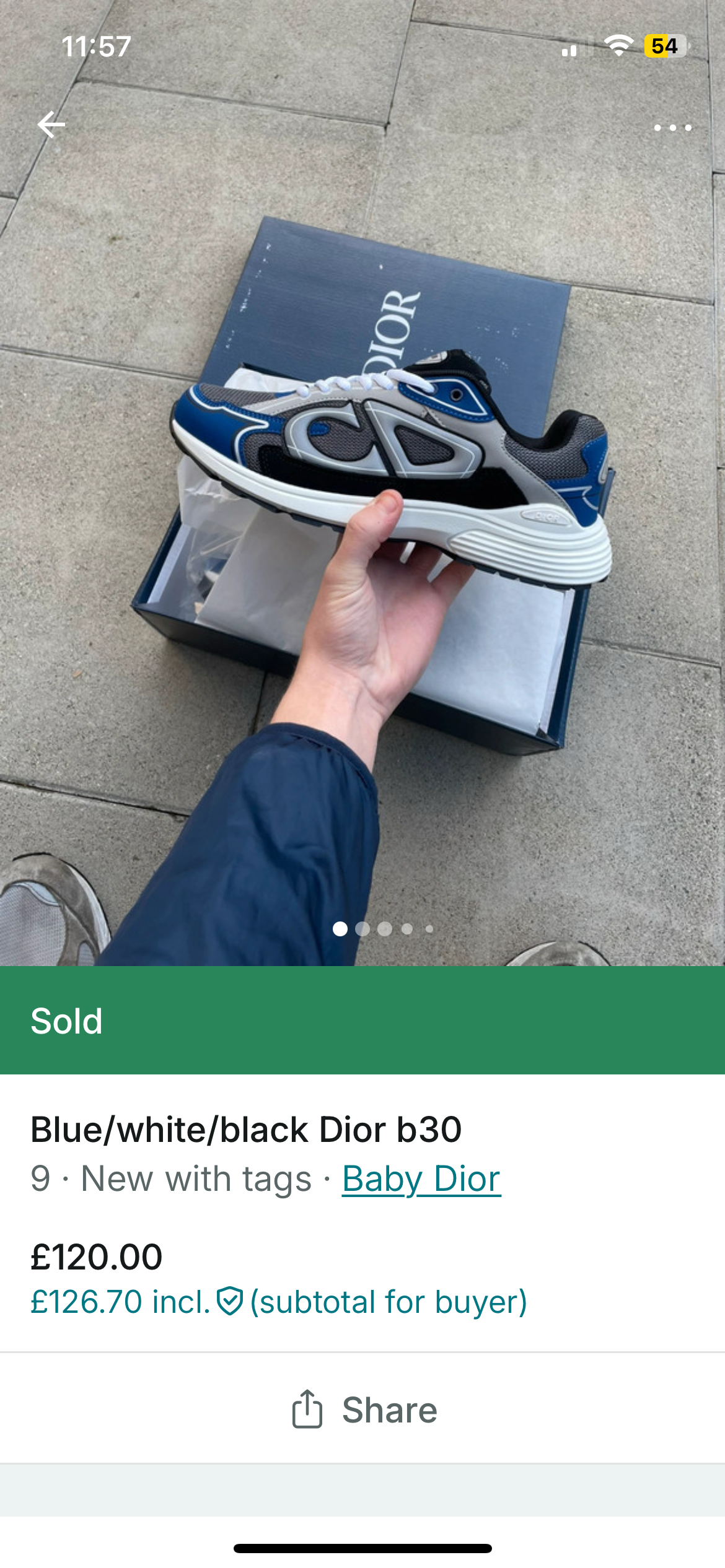This screenshot has height=1568, width=725.
Task: Share this sold listing
Action: [364, 1410]
